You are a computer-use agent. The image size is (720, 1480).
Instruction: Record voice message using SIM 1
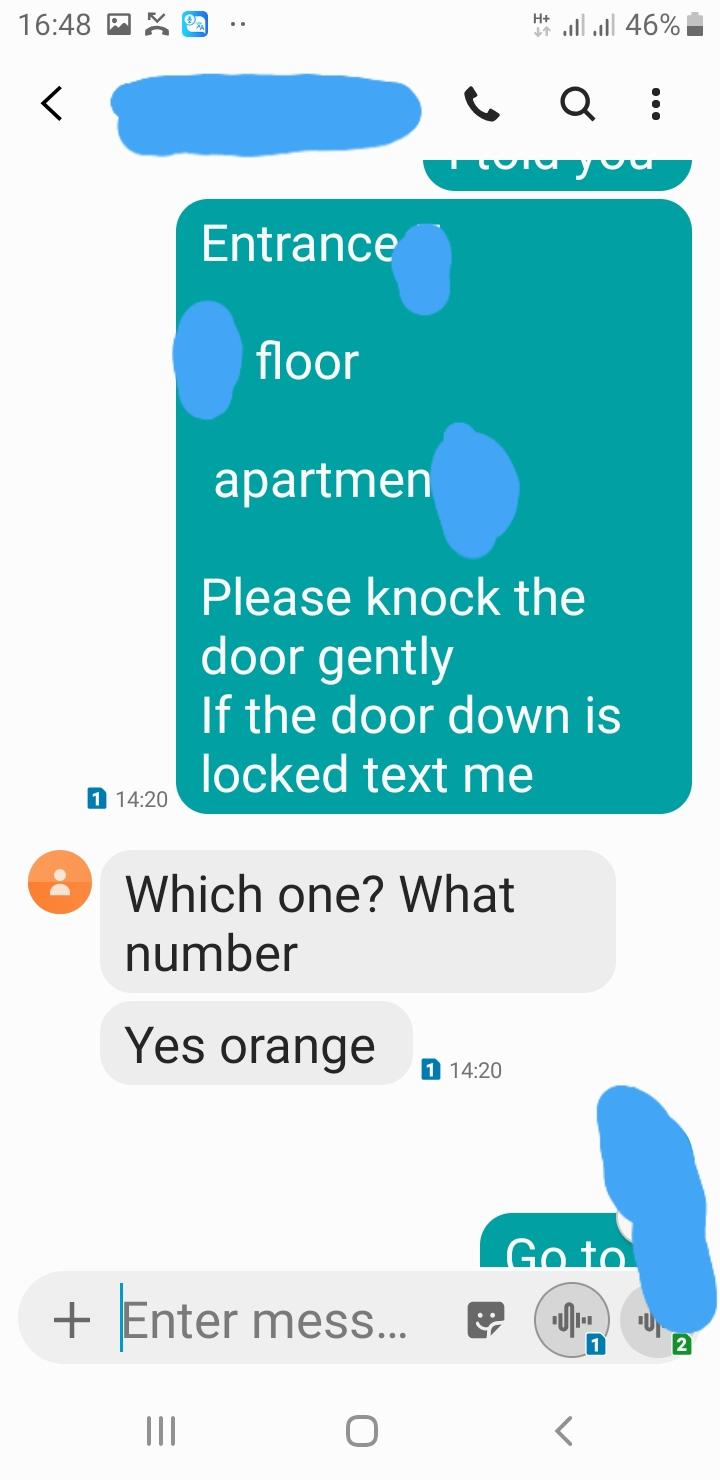pos(572,1320)
